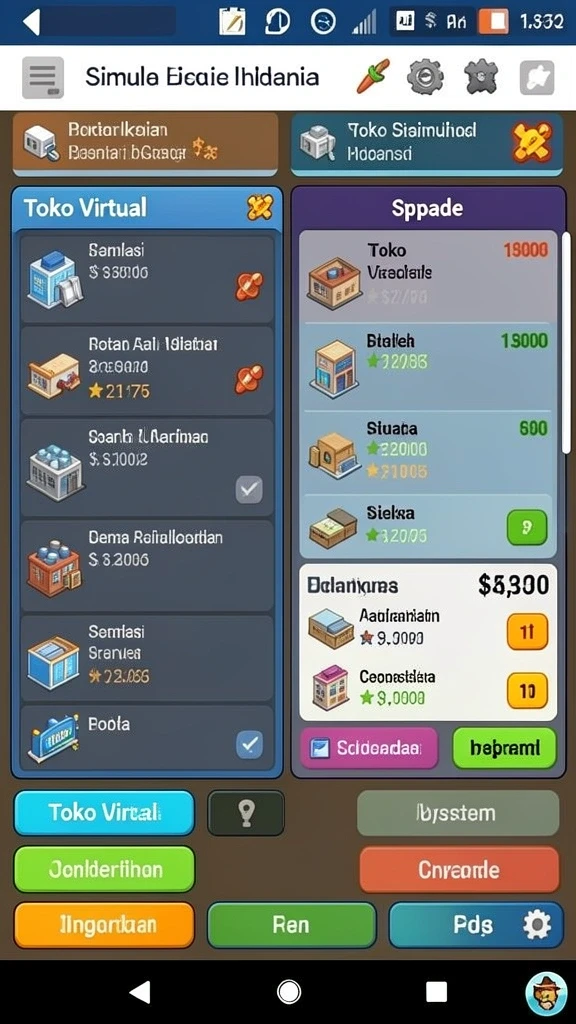Tap the orange Ilngordian button

(x=104, y=925)
